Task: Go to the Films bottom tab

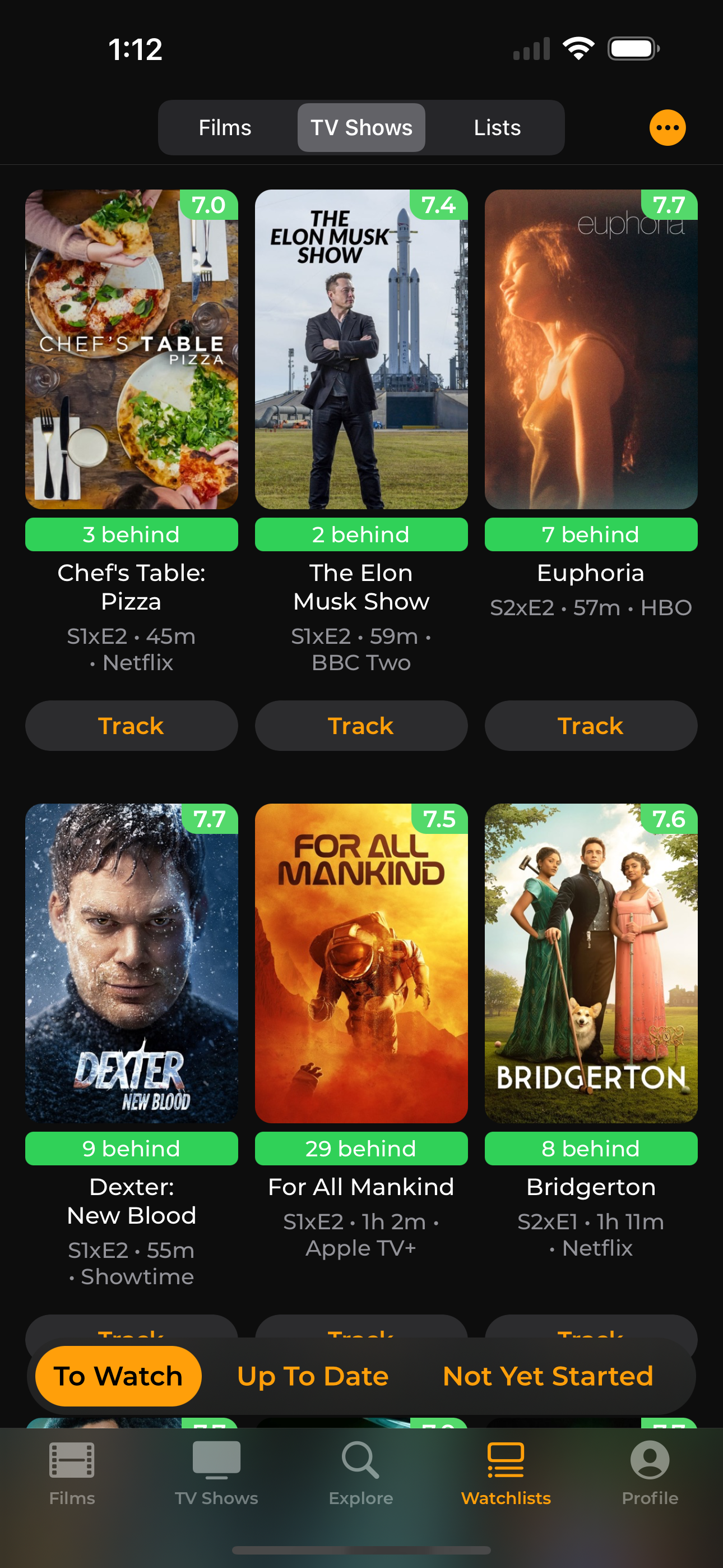Action: click(x=72, y=1473)
